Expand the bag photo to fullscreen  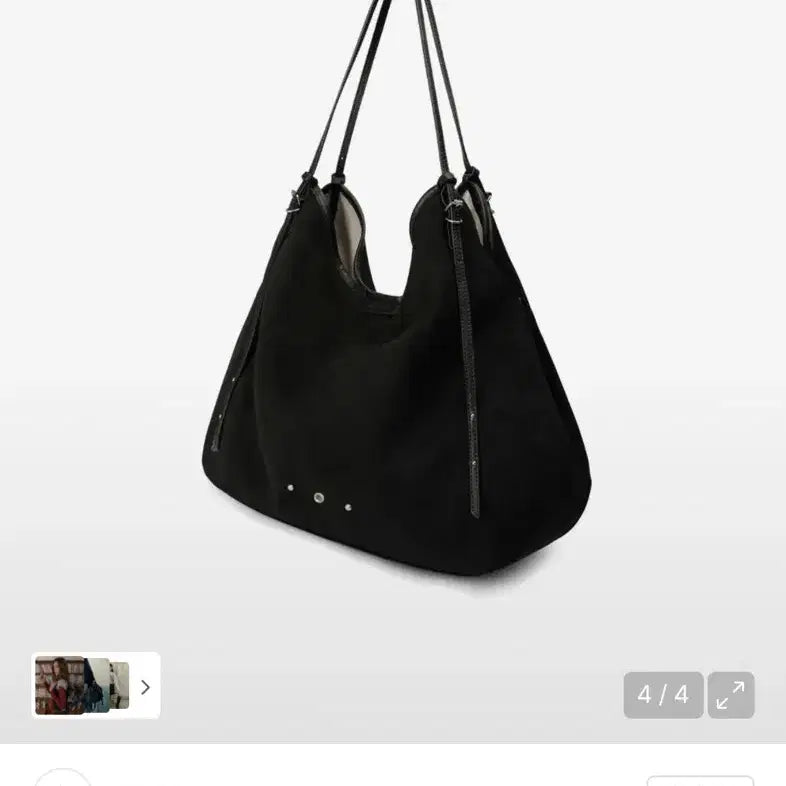pos(731,695)
